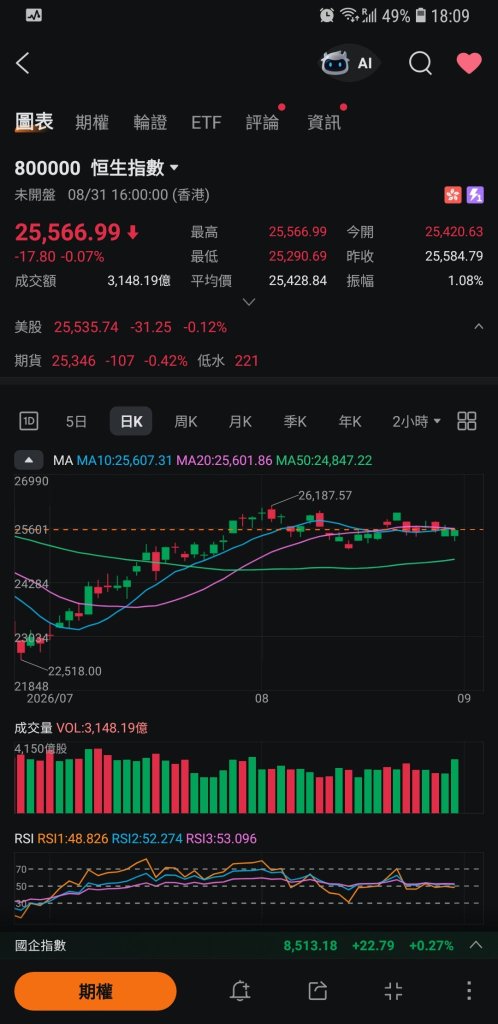
Task: Expand more quote details chevron
Action: click(249, 302)
